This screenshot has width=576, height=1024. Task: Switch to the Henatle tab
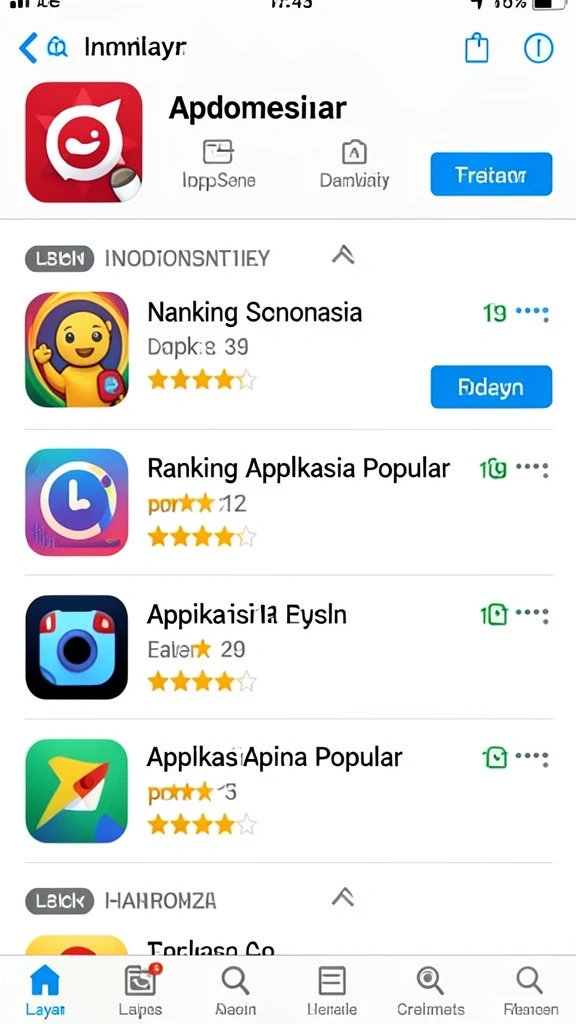coord(332,990)
